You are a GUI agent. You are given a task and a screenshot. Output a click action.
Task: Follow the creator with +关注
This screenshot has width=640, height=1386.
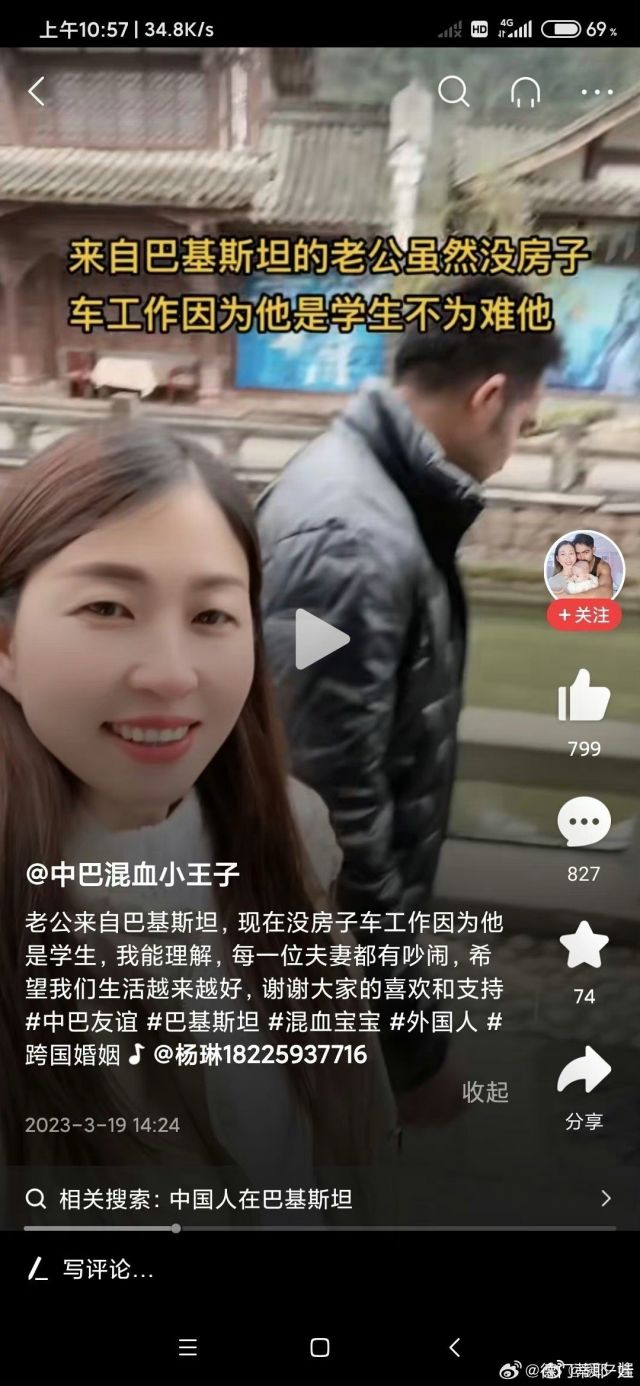pyautogui.click(x=584, y=615)
